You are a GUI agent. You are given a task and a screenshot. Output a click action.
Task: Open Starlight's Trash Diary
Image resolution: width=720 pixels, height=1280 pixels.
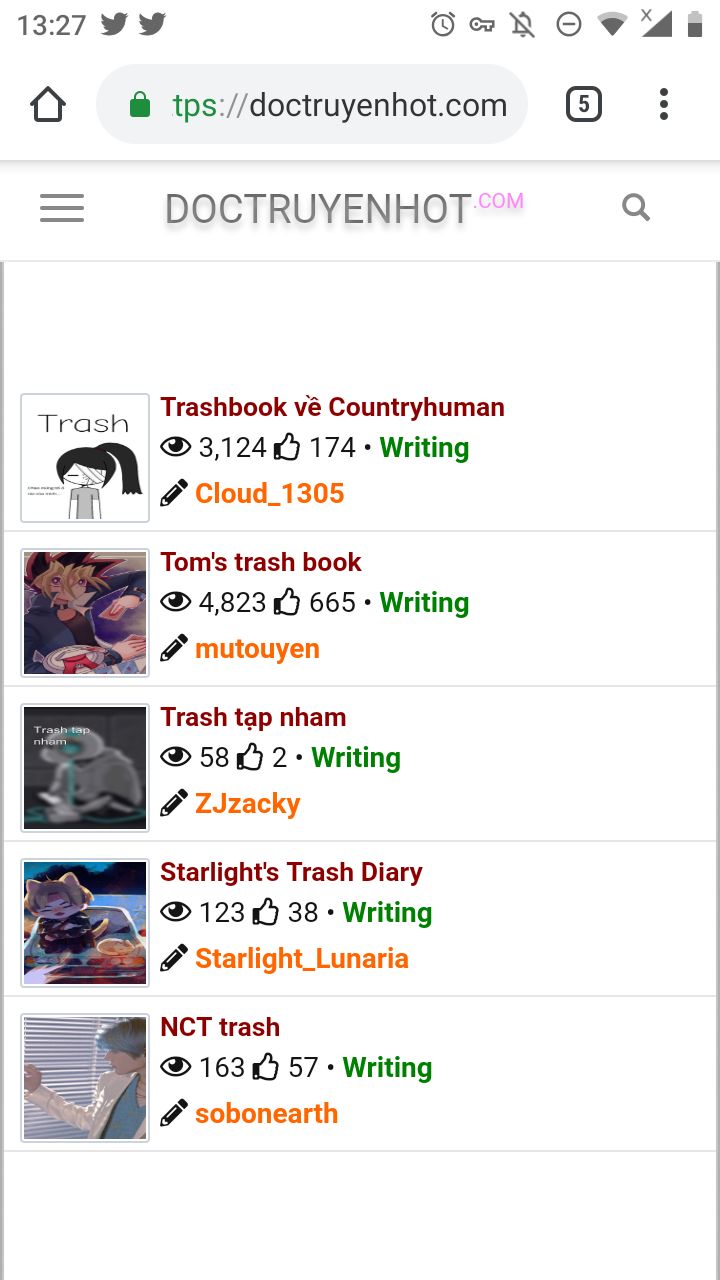point(291,872)
